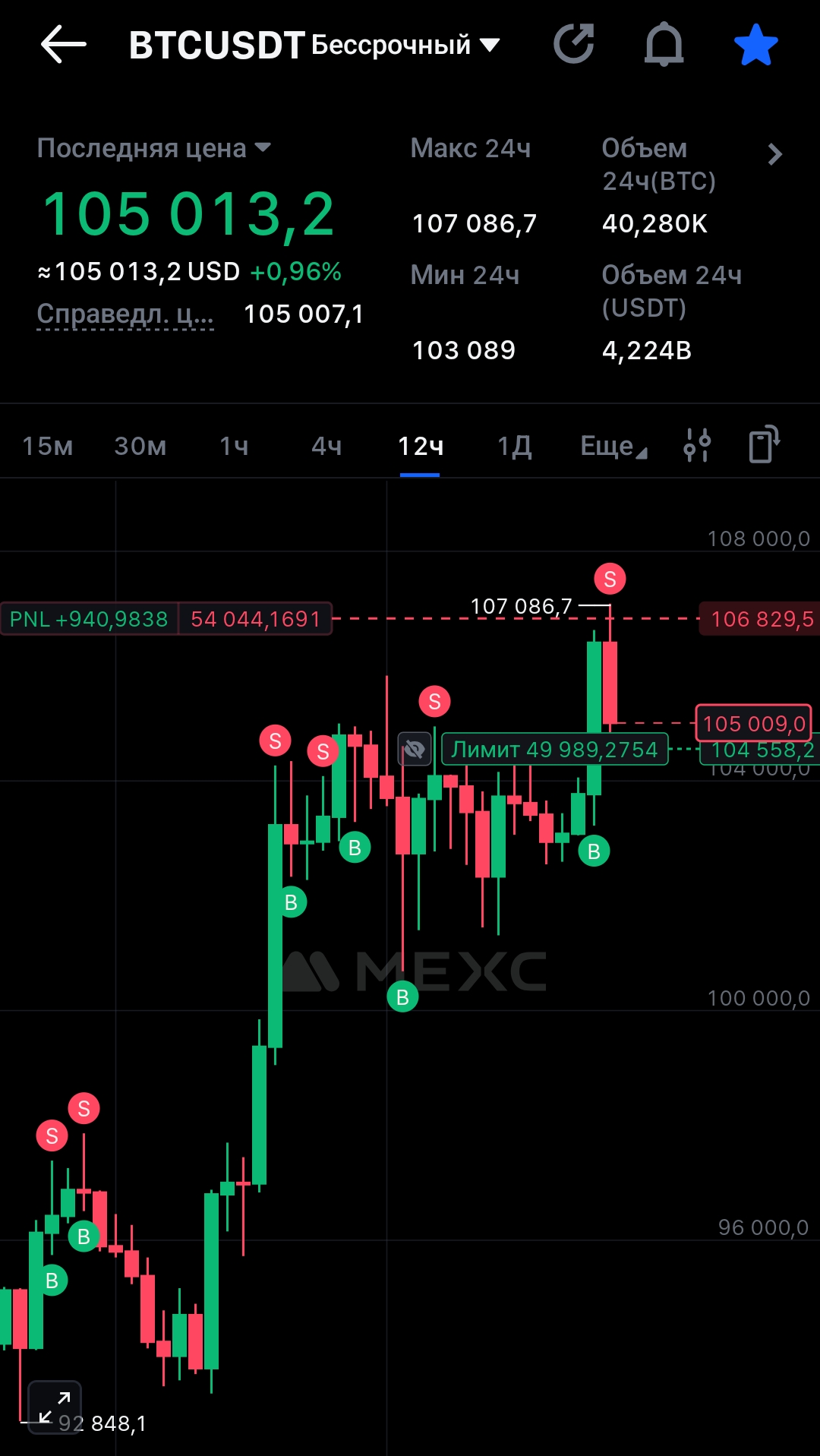Select the 1ч chart interval

(x=235, y=446)
